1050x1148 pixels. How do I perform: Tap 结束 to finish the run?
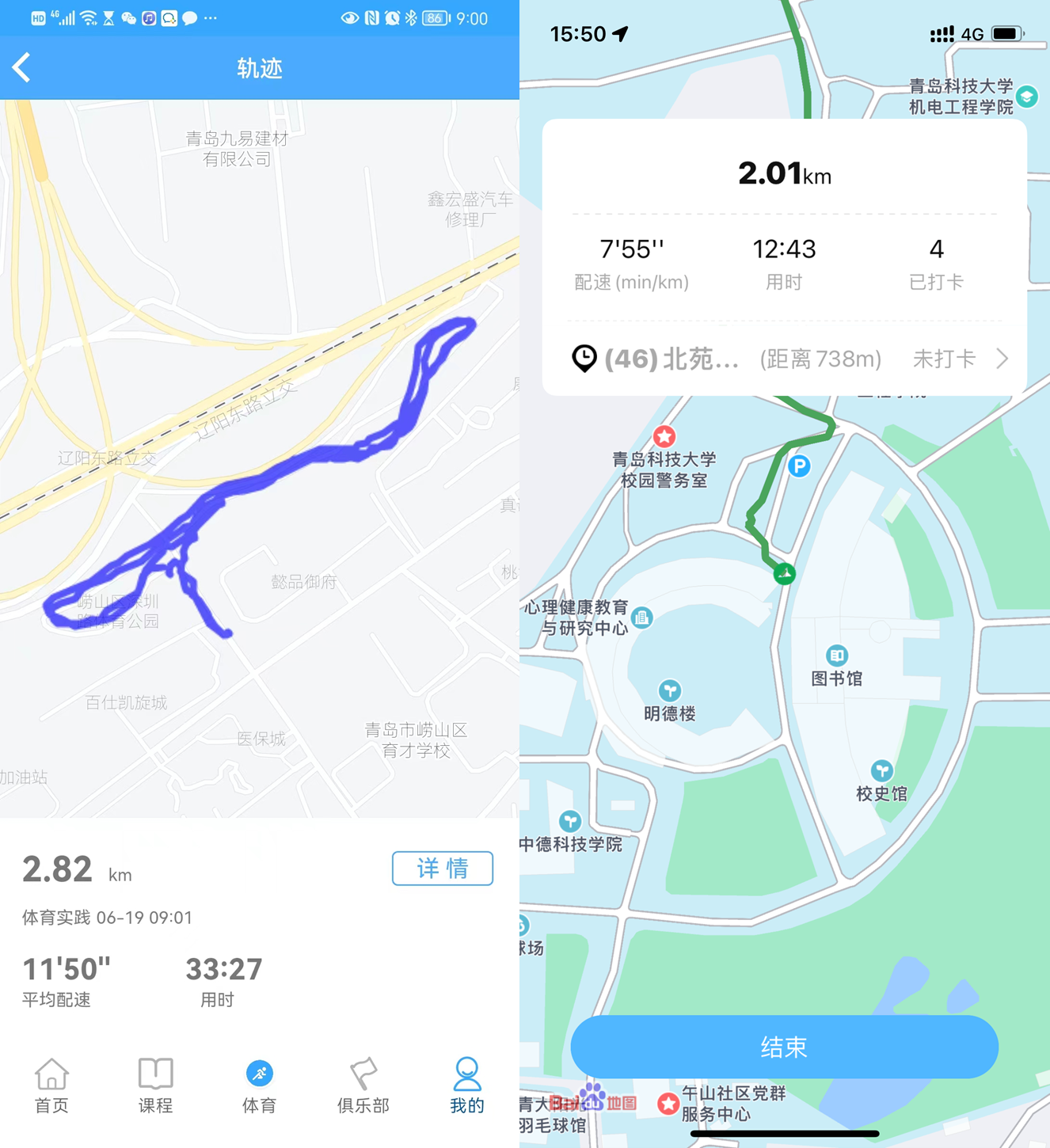pos(784,1047)
